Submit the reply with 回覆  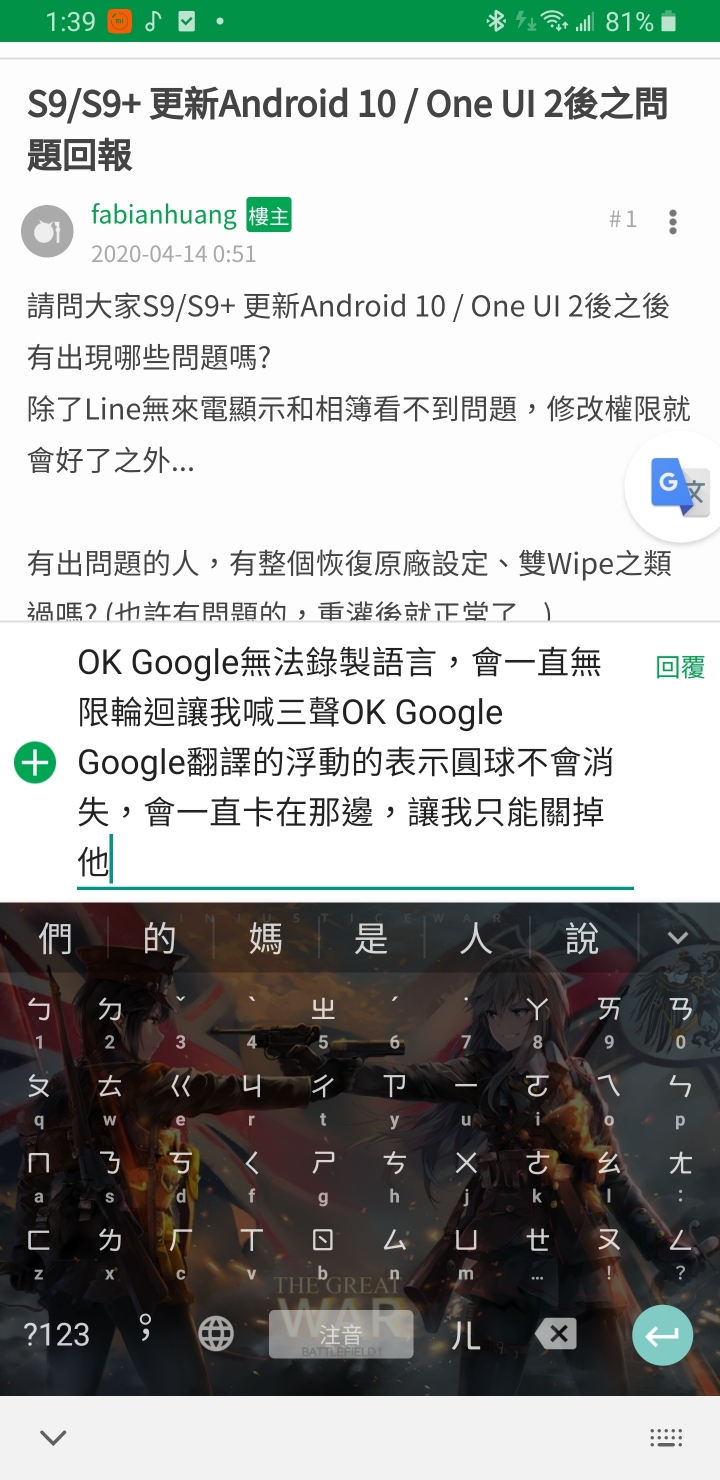click(x=680, y=668)
